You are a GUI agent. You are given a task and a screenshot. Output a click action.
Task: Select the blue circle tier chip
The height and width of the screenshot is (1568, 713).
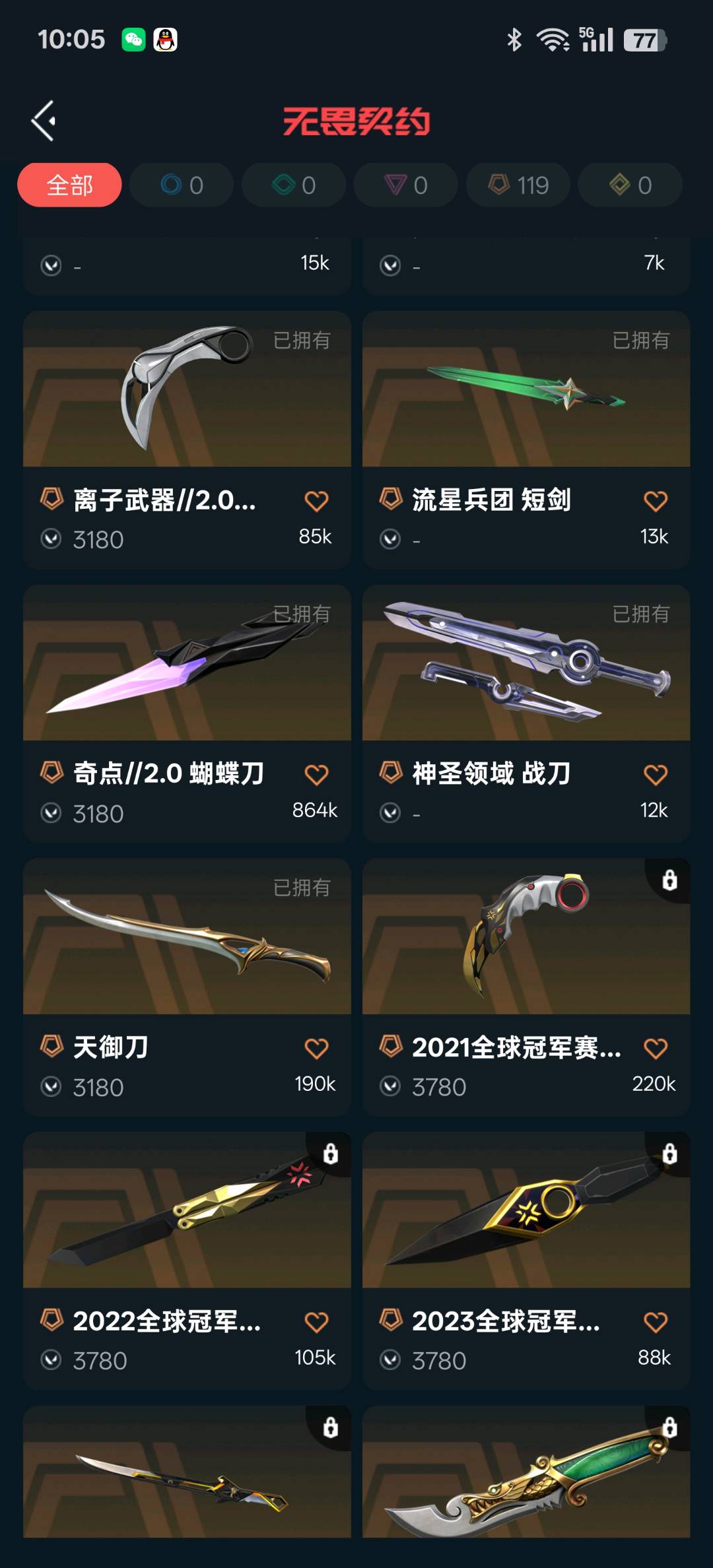[x=182, y=185]
